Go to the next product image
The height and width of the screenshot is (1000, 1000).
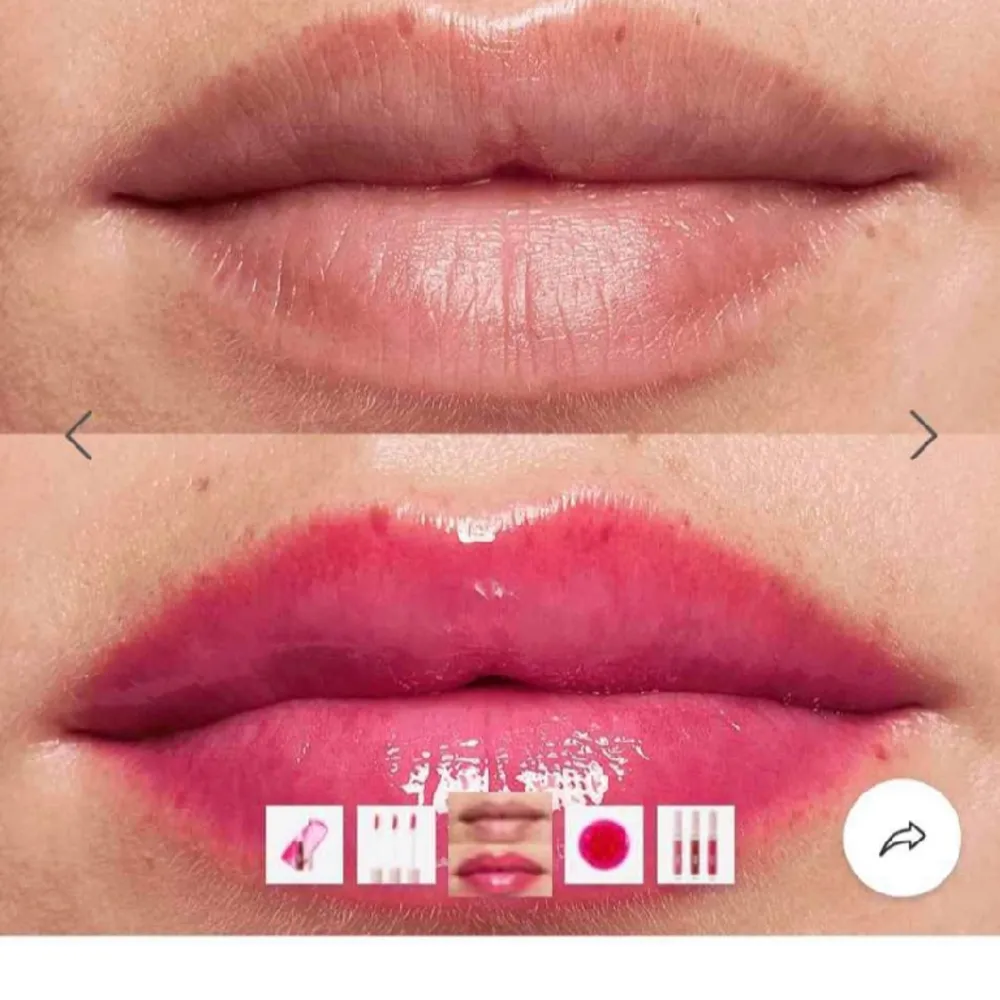pyautogui.click(x=923, y=435)
